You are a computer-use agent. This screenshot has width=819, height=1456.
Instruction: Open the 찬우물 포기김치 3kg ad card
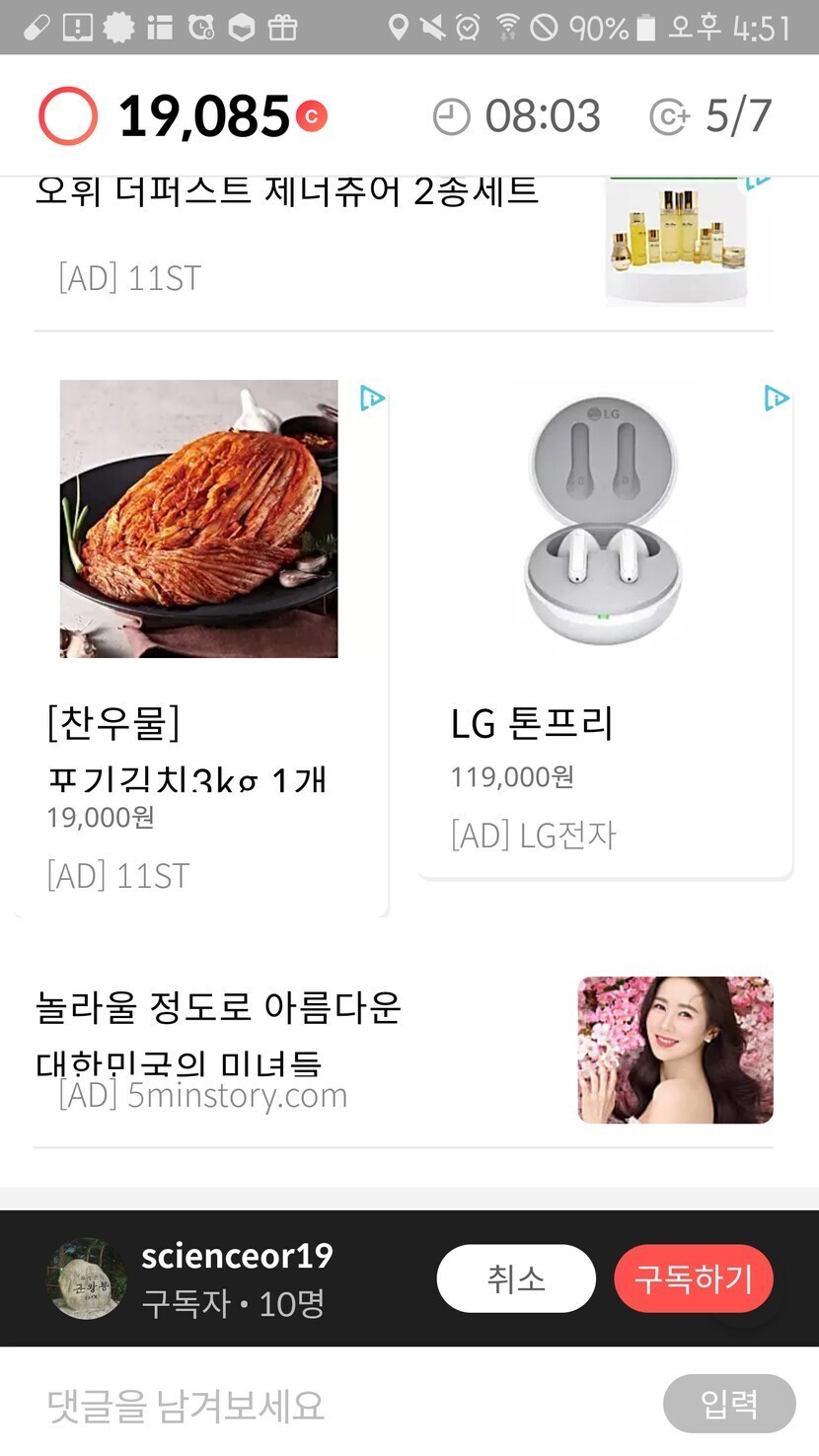[x=199, y=641]
